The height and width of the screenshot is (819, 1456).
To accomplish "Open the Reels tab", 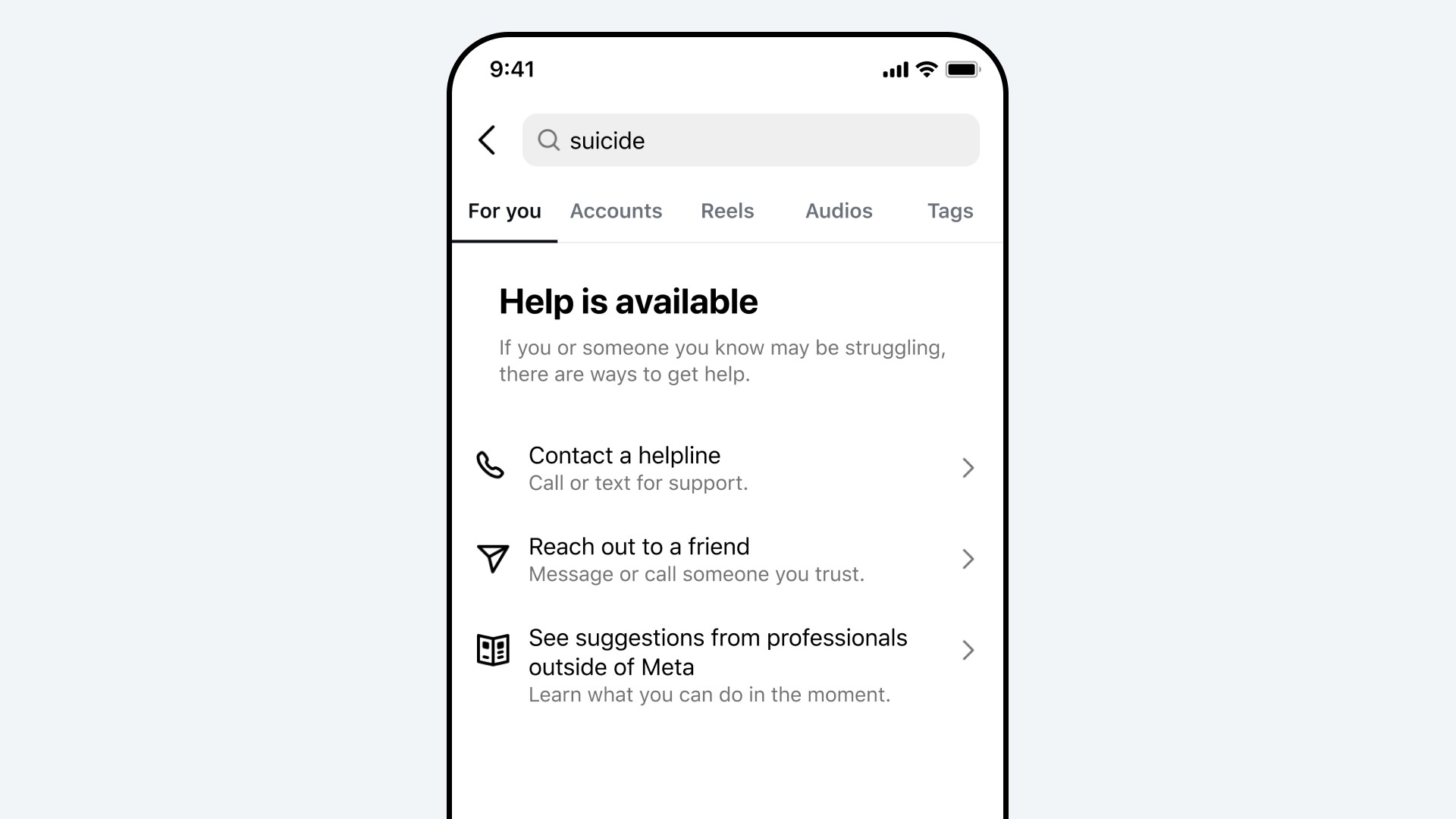I will click(727, 211).
